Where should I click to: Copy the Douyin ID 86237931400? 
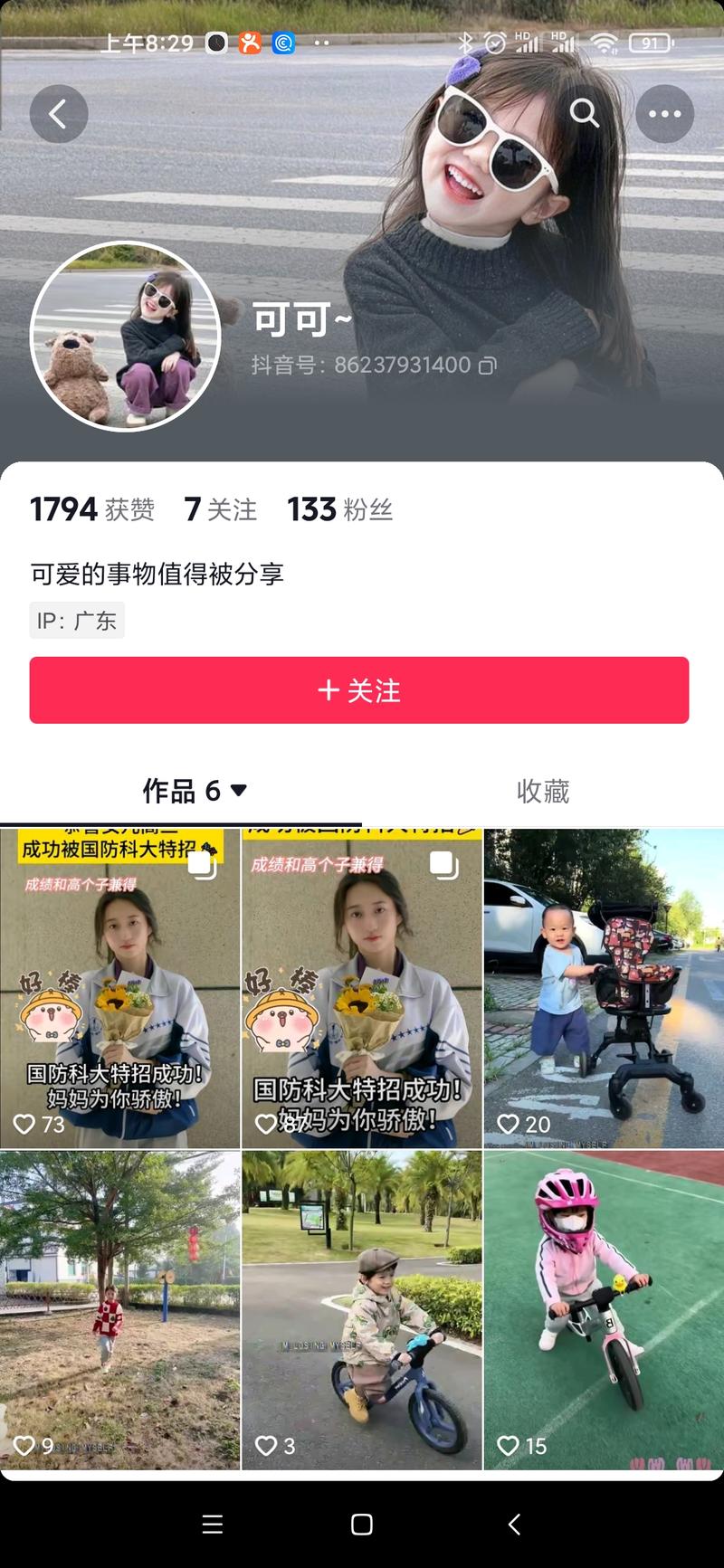pos(488,366)
